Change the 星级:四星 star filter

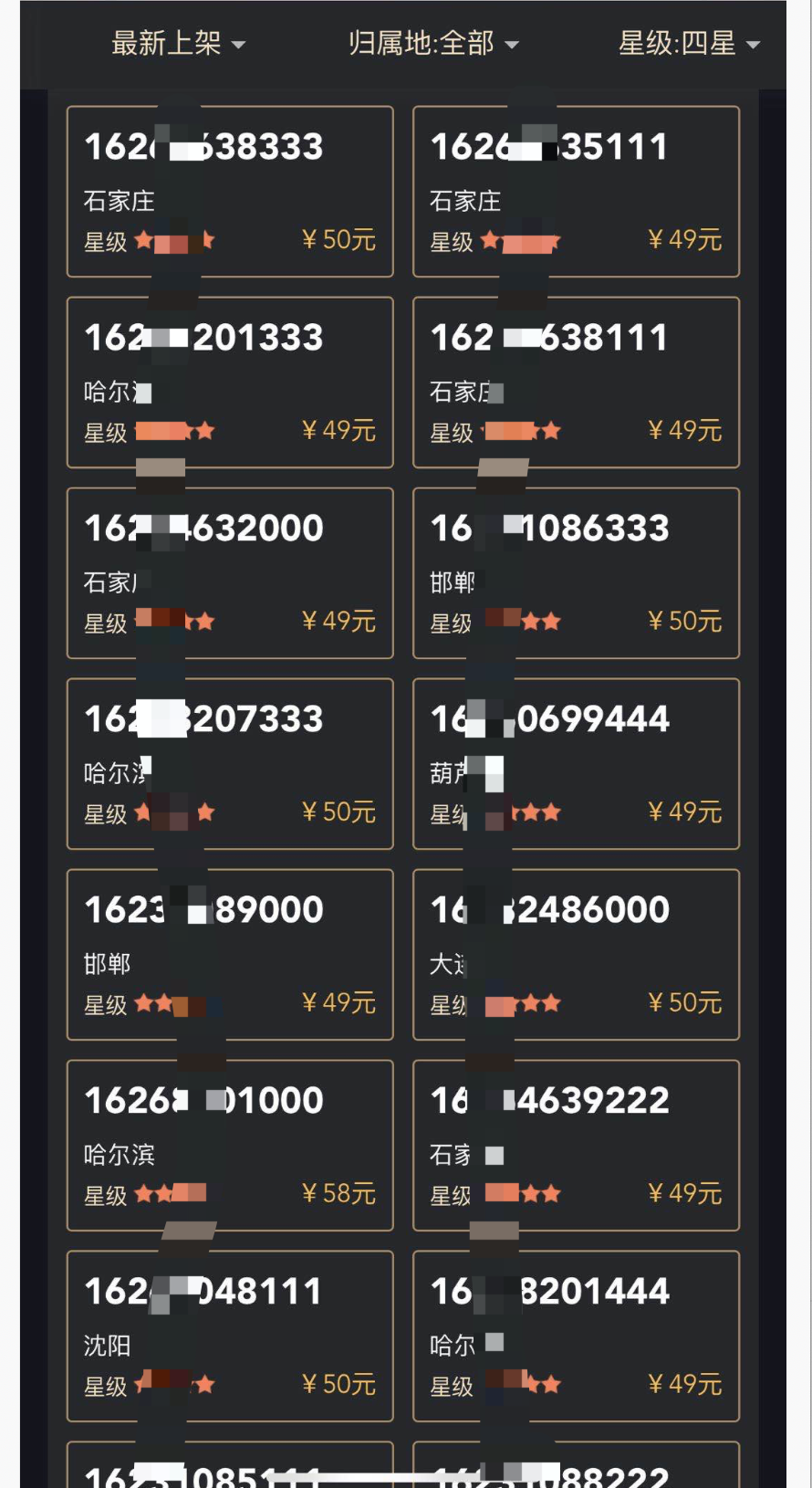(x=688, y=43)
